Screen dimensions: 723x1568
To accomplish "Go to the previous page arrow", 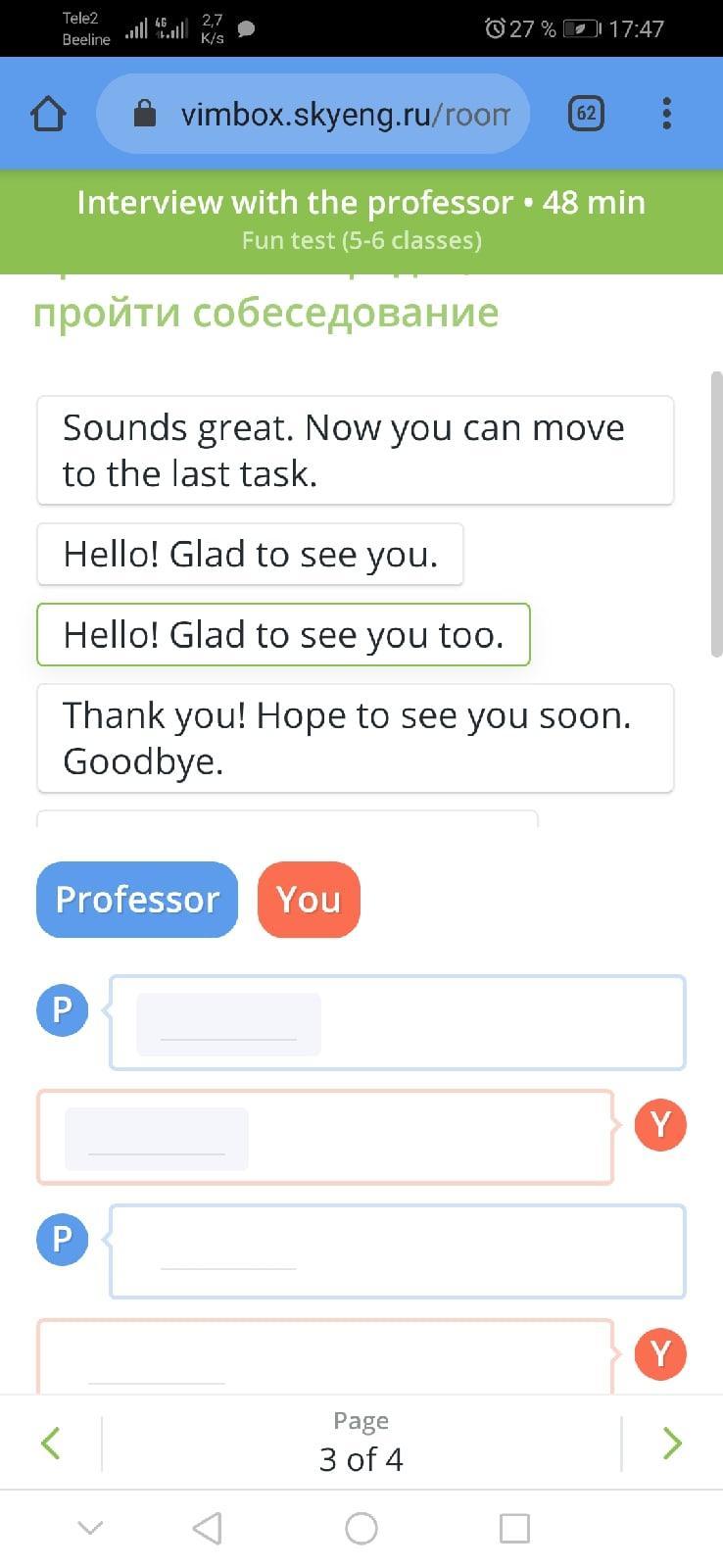I will pos(51,1443).
